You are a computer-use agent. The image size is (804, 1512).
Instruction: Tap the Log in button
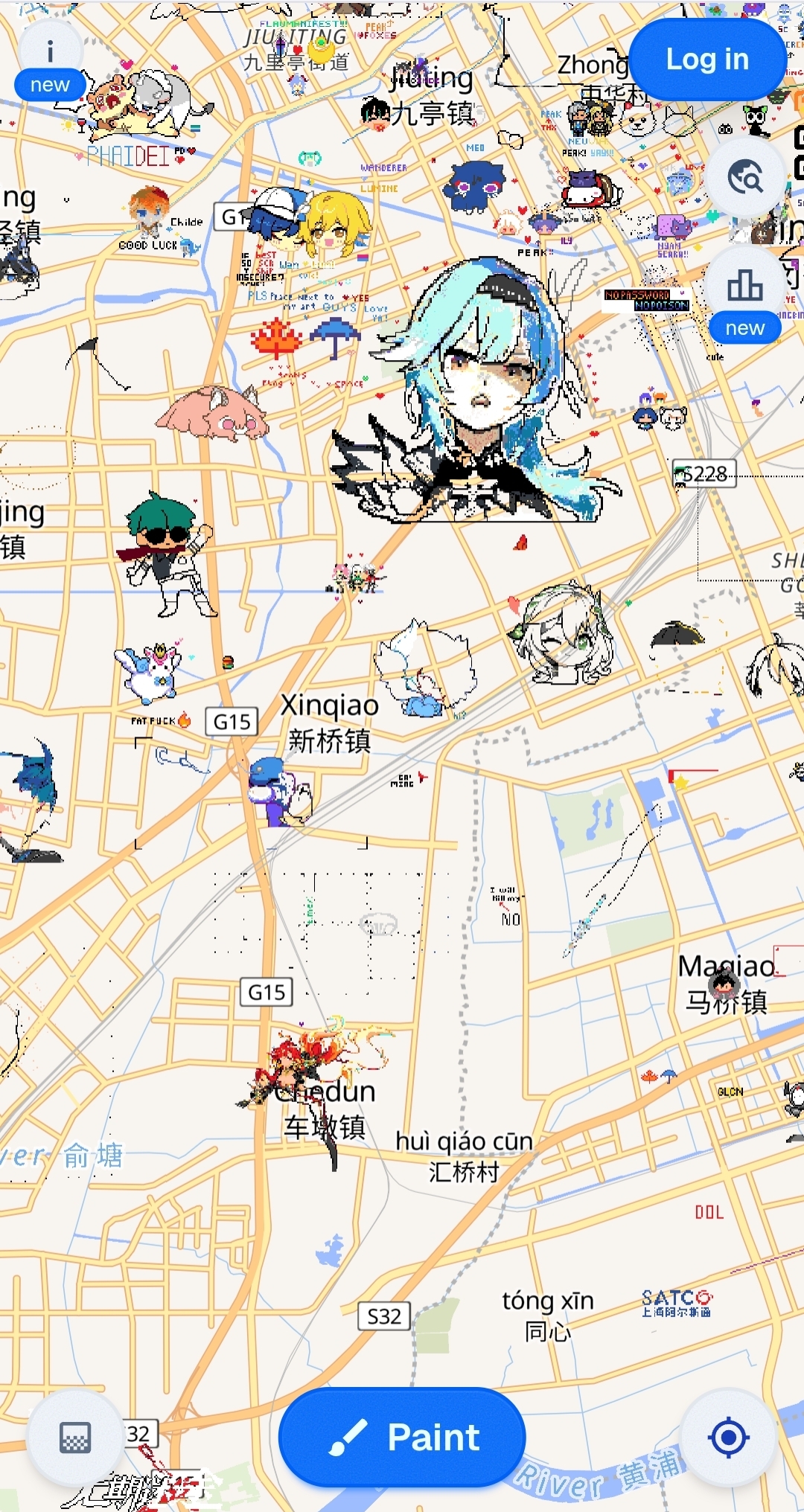coord(707,60)
